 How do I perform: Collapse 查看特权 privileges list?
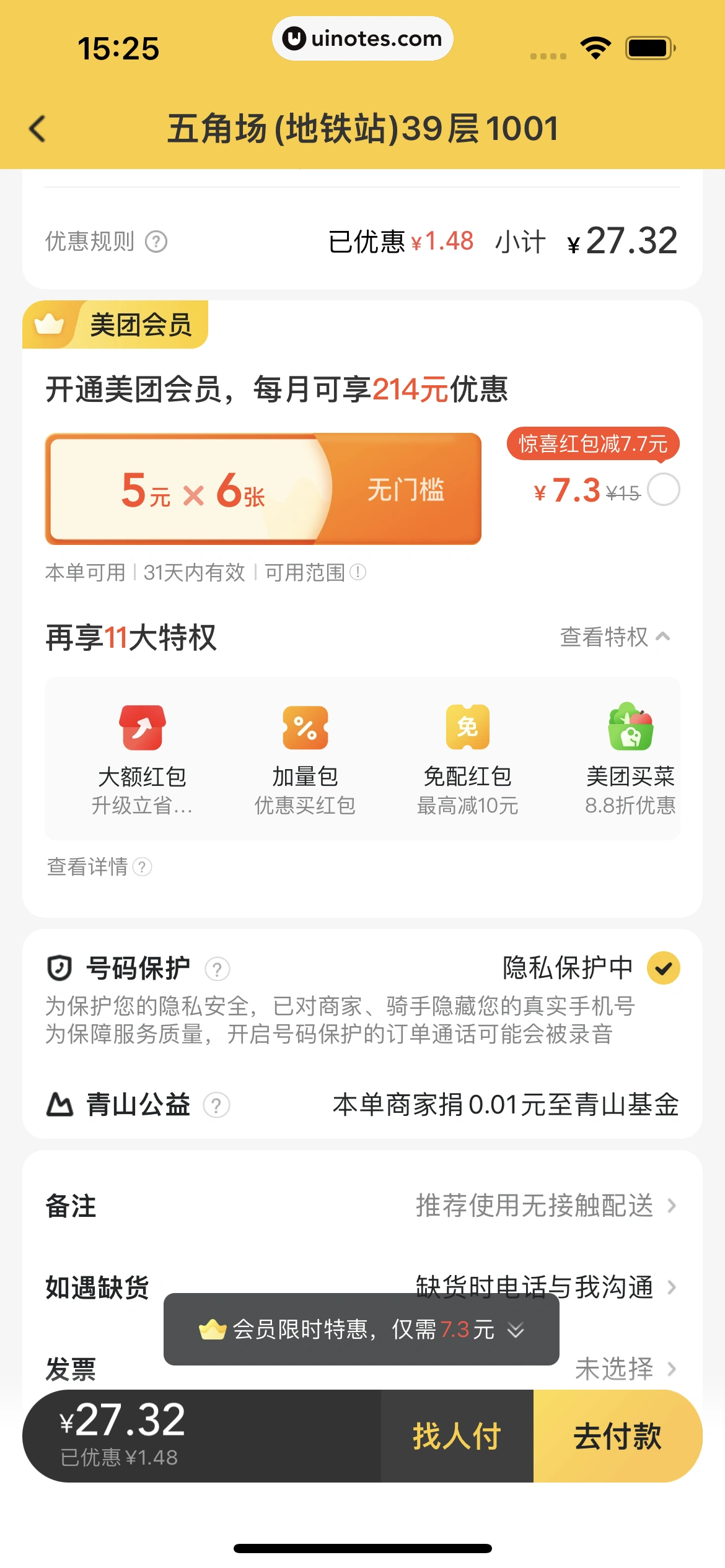(x=615, y=637)
